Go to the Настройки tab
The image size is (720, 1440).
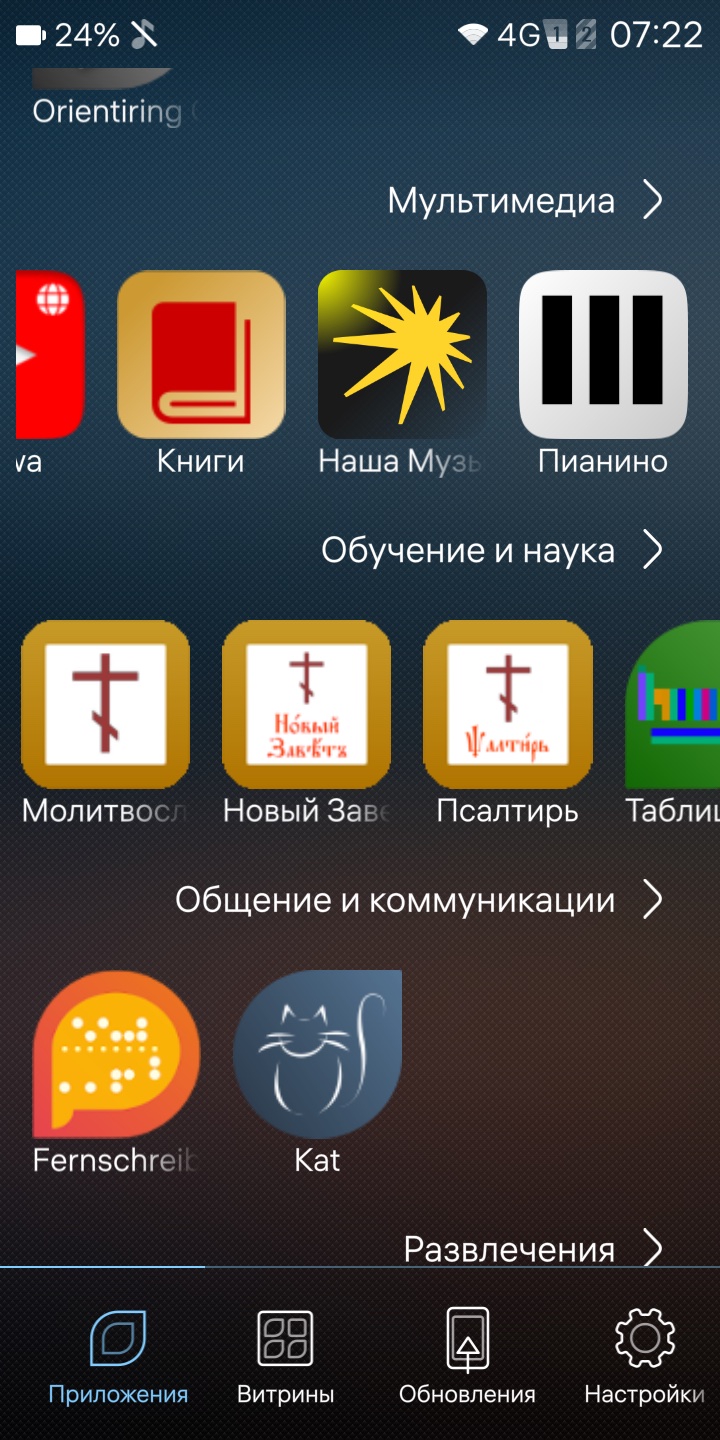coord(644,1353)
